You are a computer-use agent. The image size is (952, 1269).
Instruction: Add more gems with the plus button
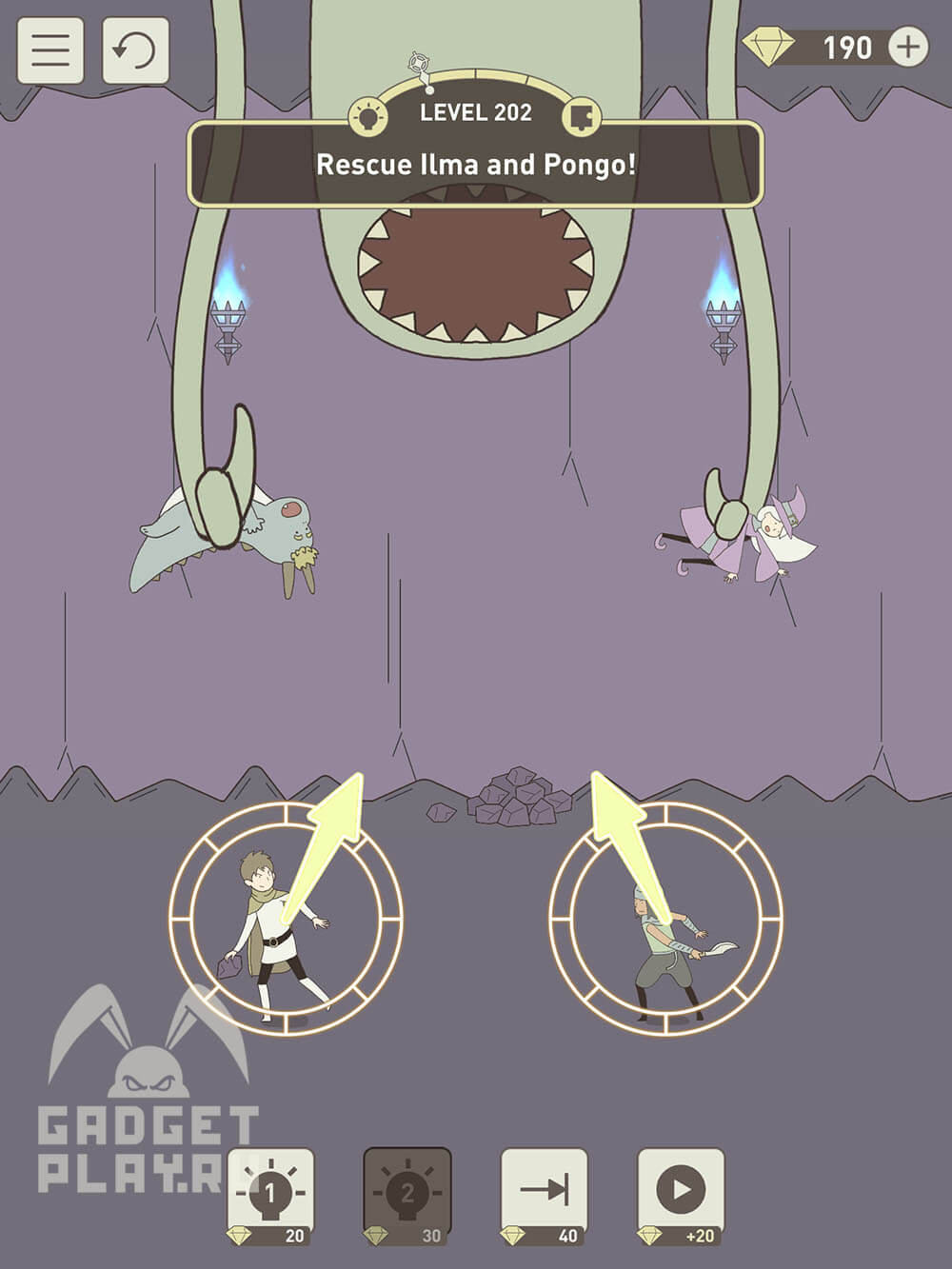pos(908,47)
